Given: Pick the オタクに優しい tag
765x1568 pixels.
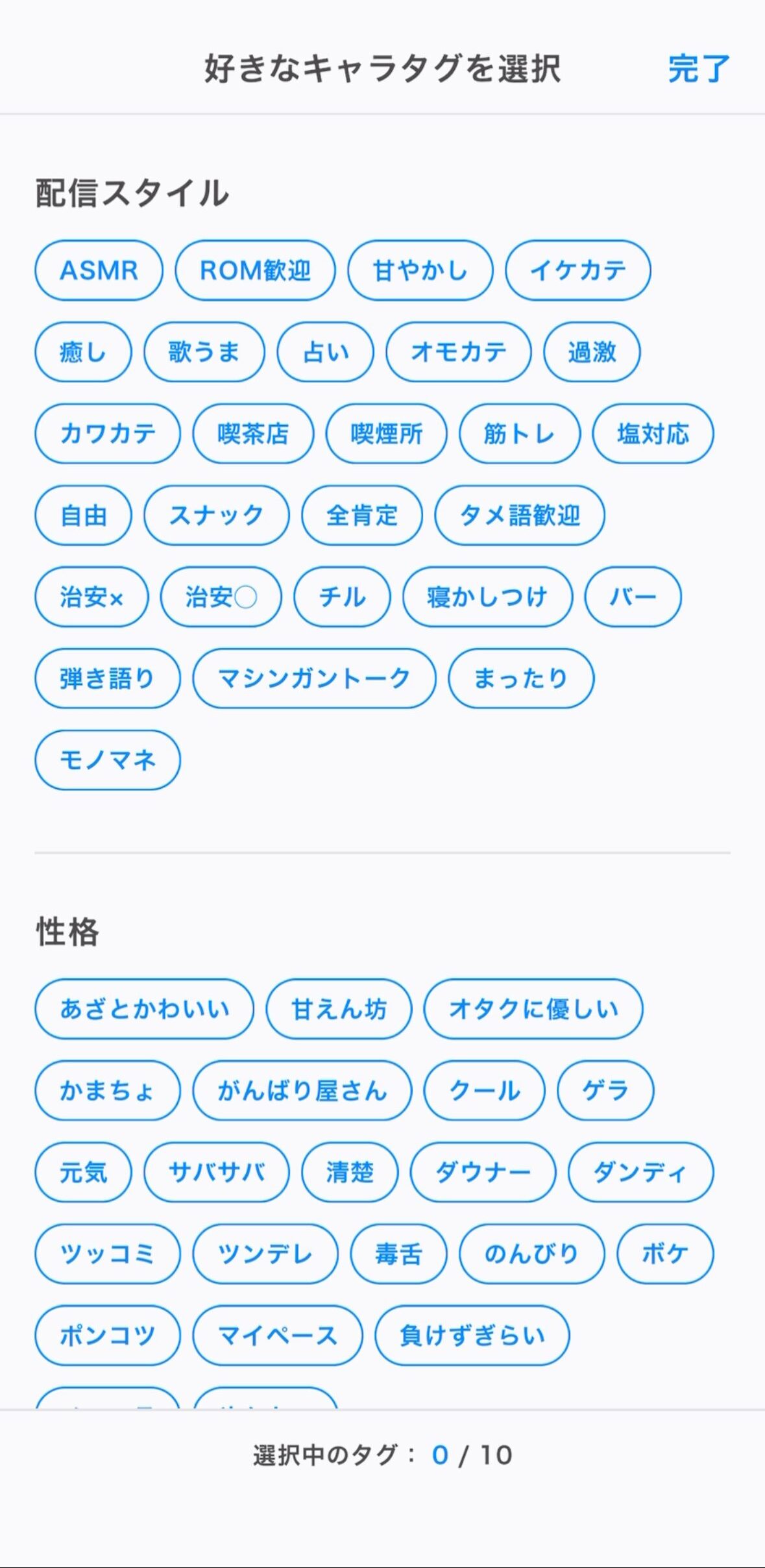Looking at the screenshot, I should coord(533,1009).
